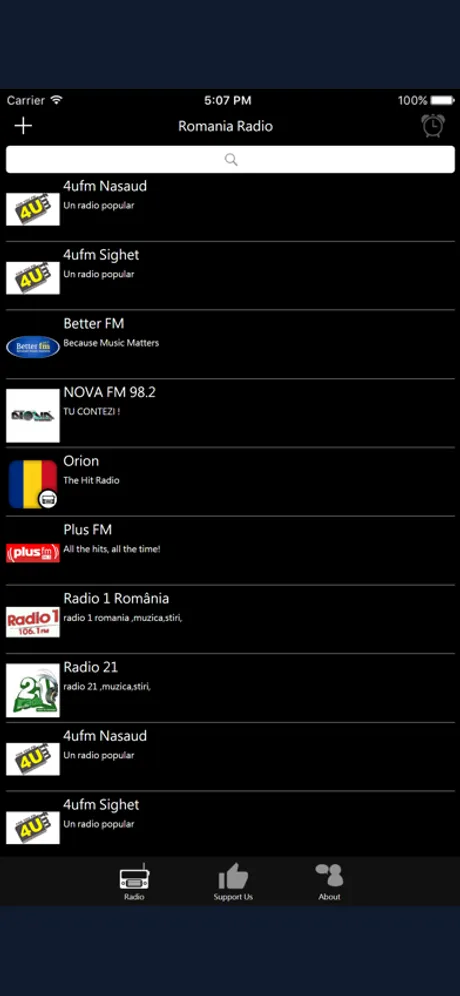Viewport: 460px width, 996px height.
Task: Switch to the Radio tab
Action: pyautogui.click(x=134, y=882)
